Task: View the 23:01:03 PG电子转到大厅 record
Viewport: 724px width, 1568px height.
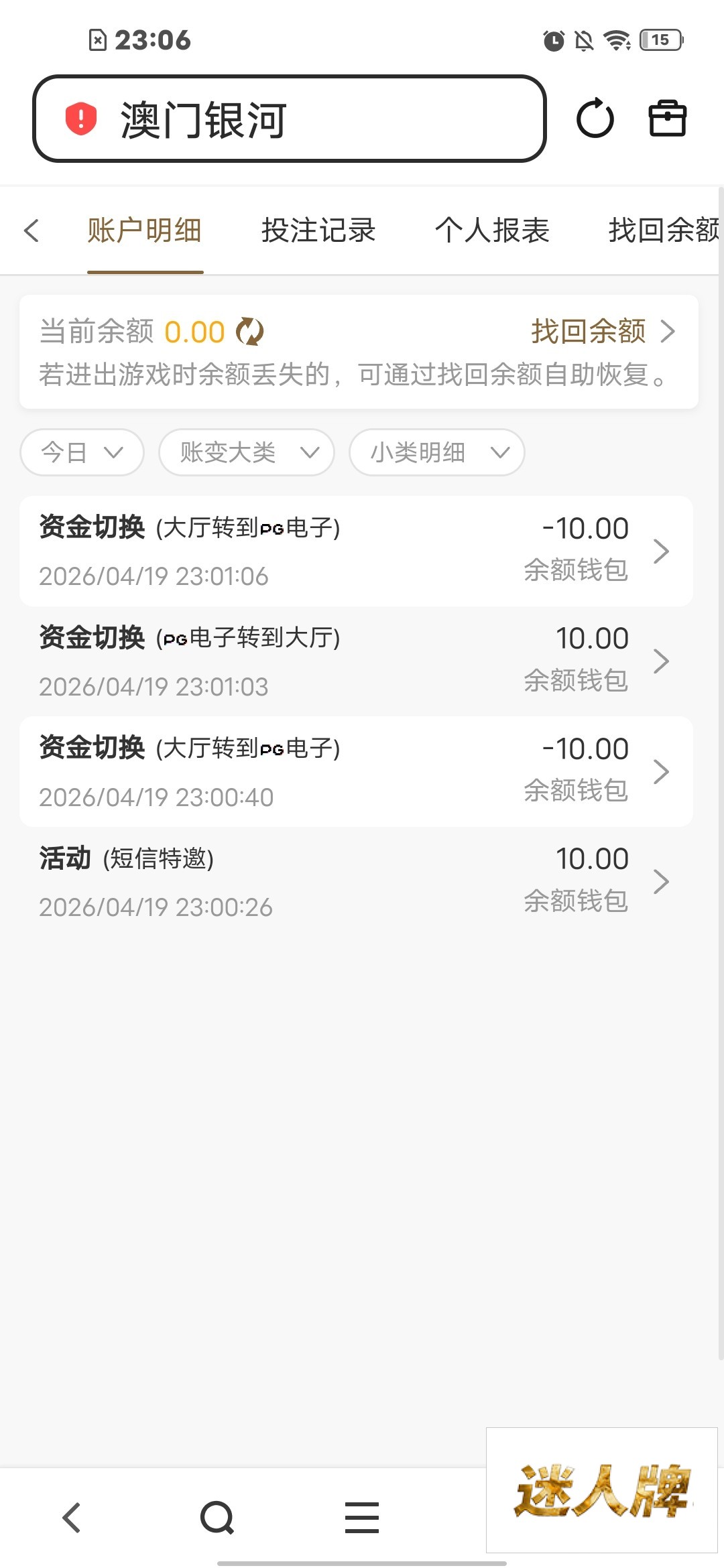Action: tap(355, 661)
